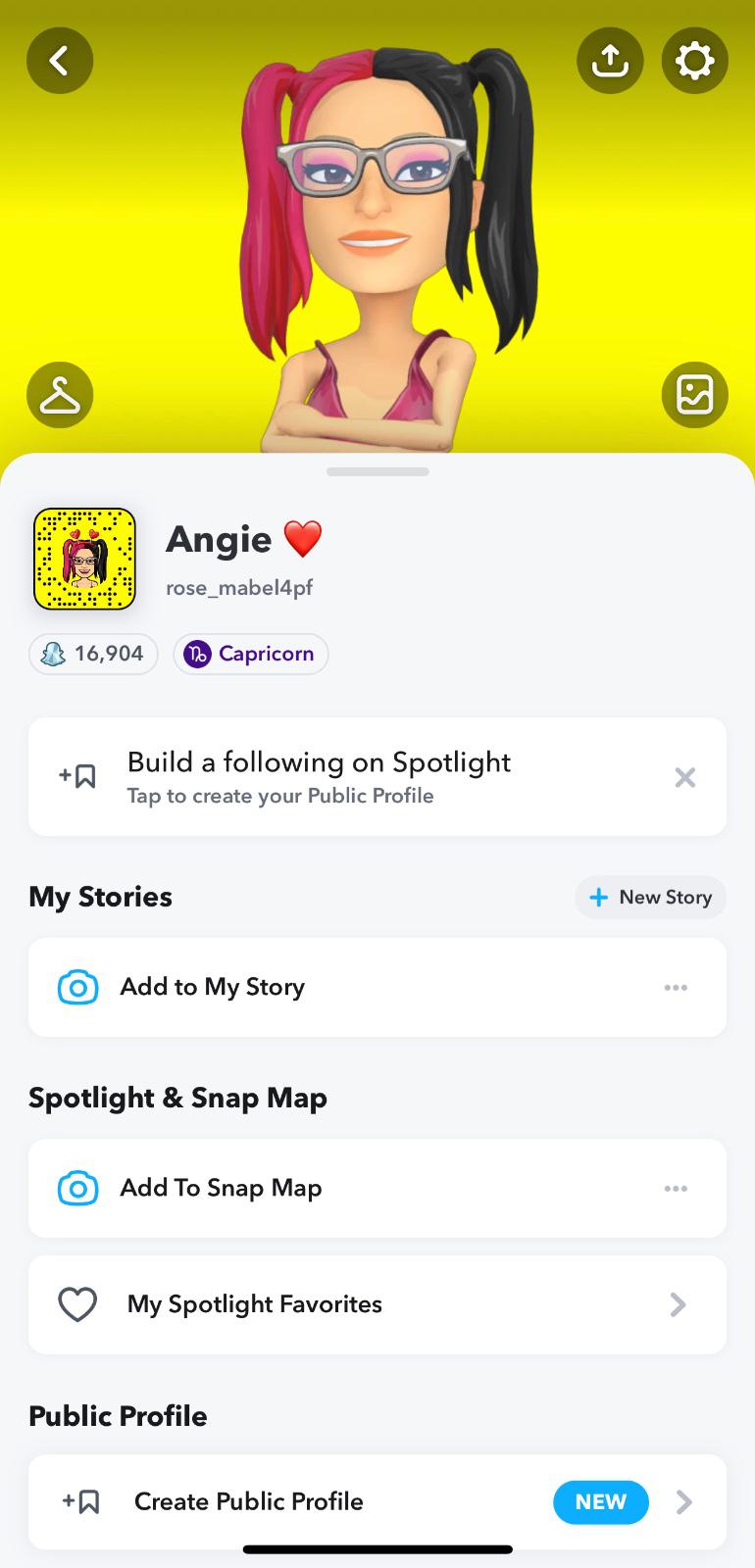Screen dimensions: 755x1568
Task: View the 16,904 Snap score chip
Action: (93, 654)
